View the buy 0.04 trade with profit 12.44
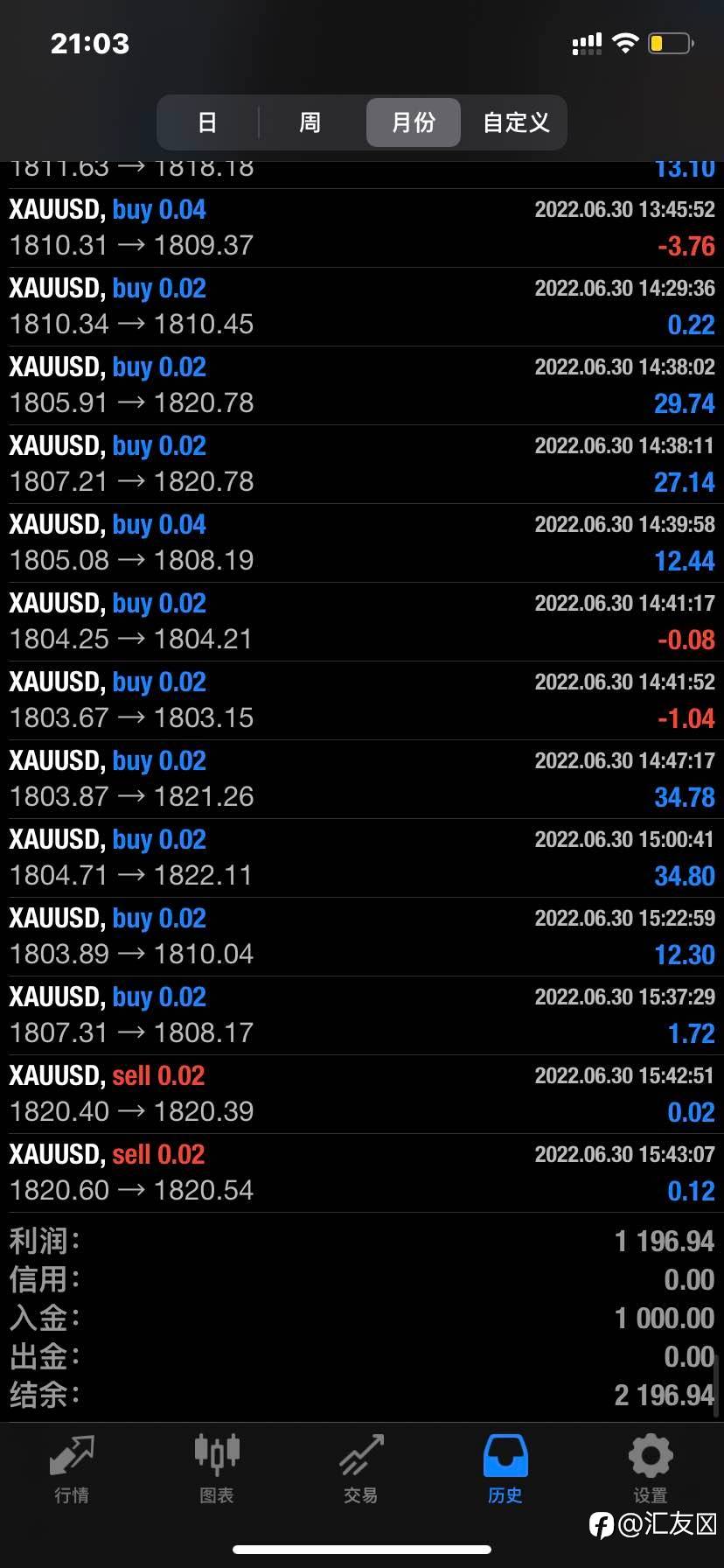 point(362,543)
